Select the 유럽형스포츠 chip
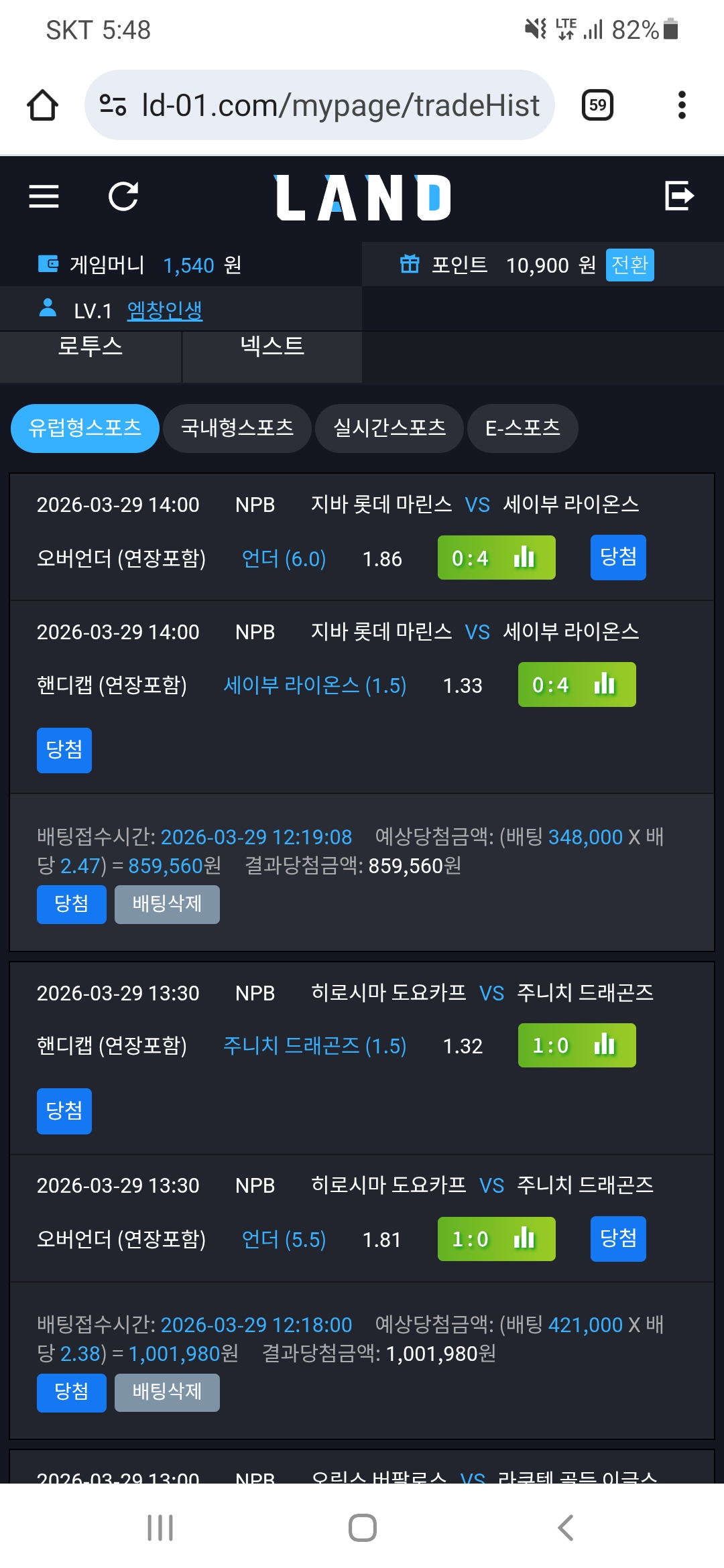The image size is (724, 1568). coord(85,428)
